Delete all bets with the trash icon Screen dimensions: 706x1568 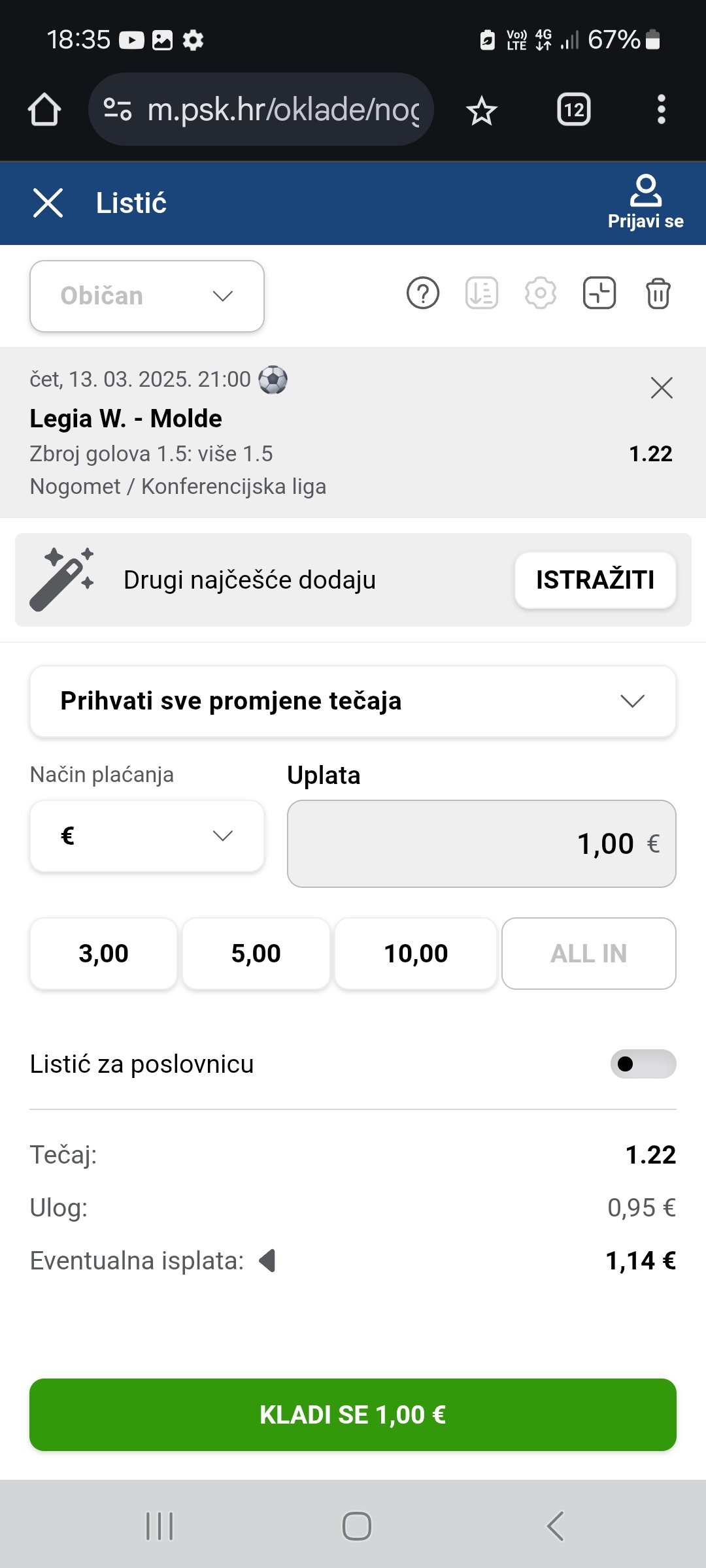tap(658, 293)
